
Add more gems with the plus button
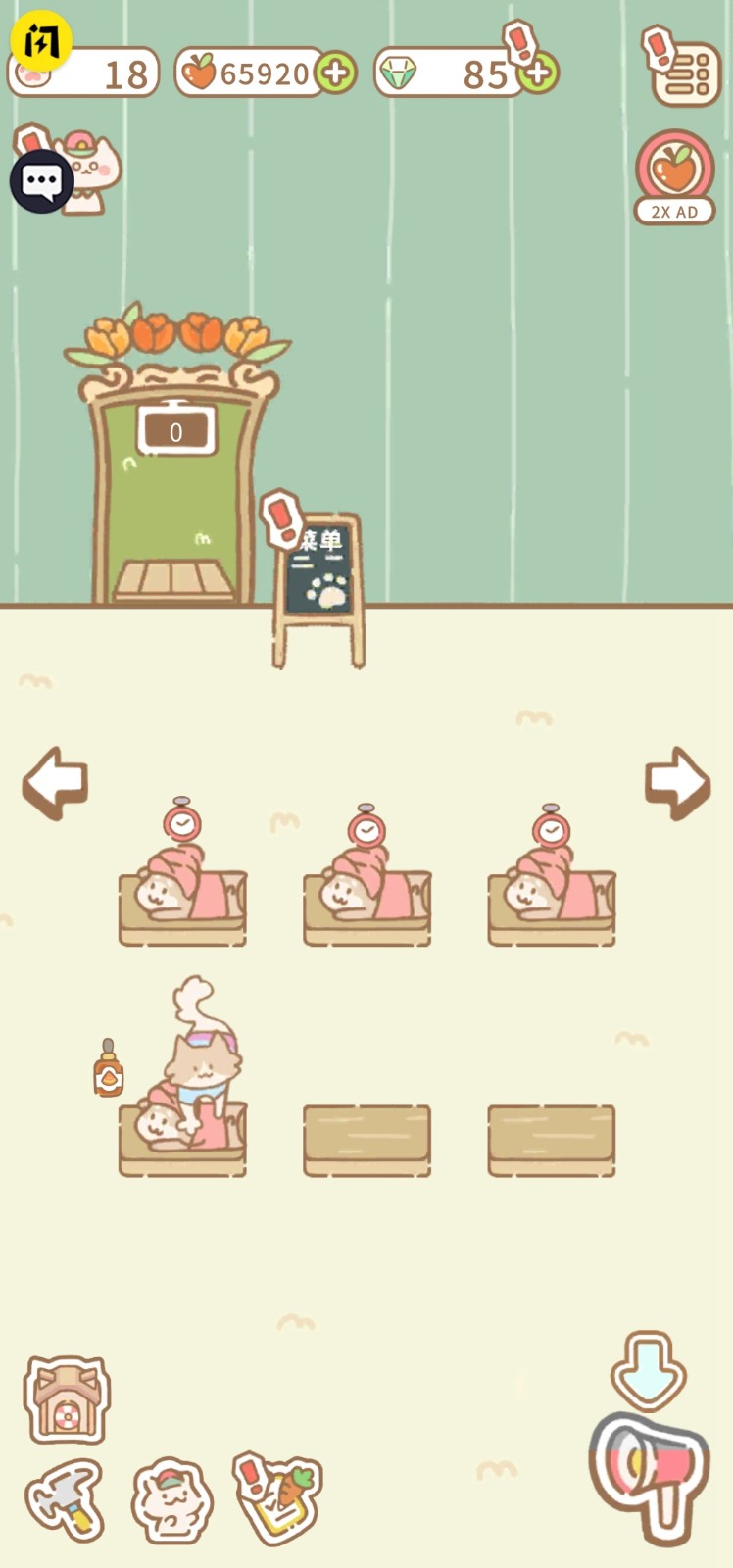coord(538,73)
